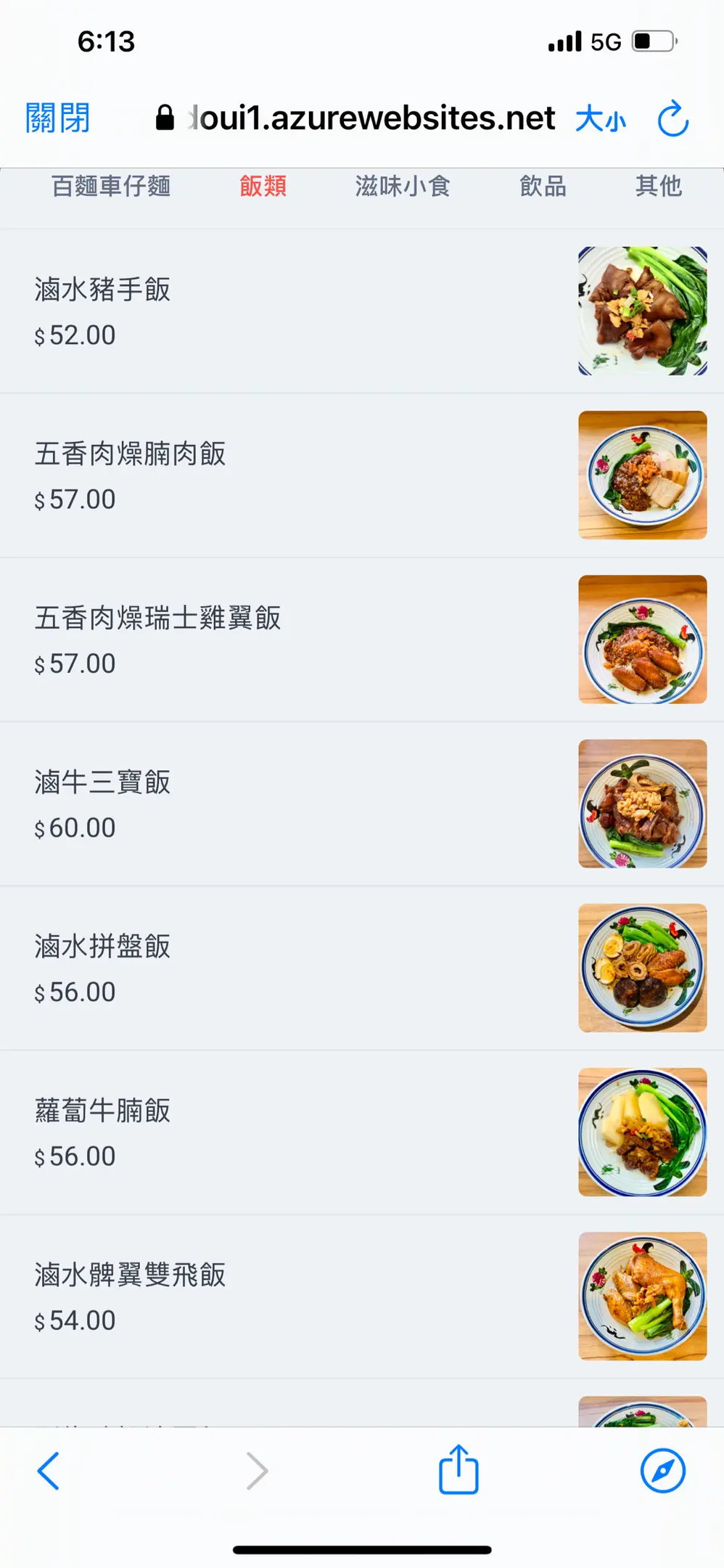724x1568 pixels.
Task: Close the in-app browser via 關閉
Action: tap(57, 118)
